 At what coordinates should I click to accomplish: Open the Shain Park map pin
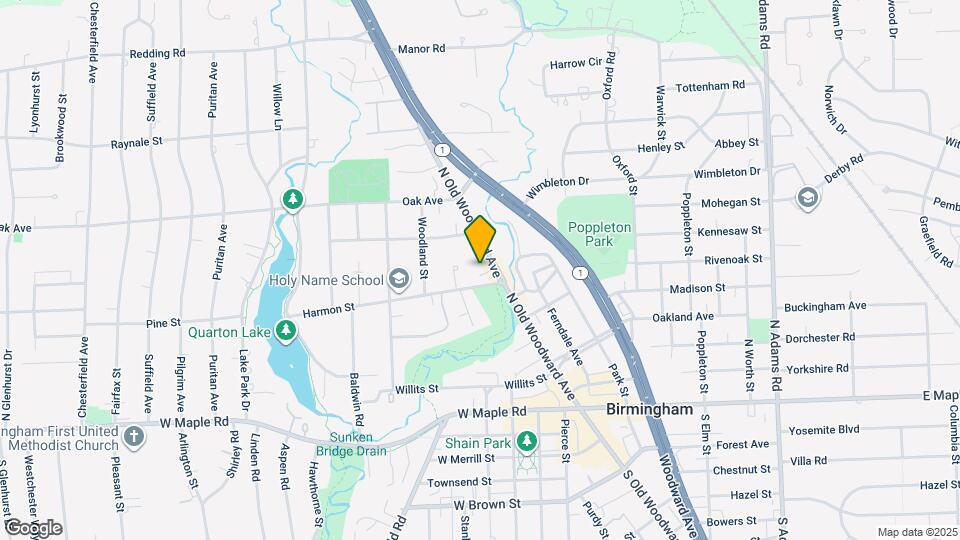point(527,441)
